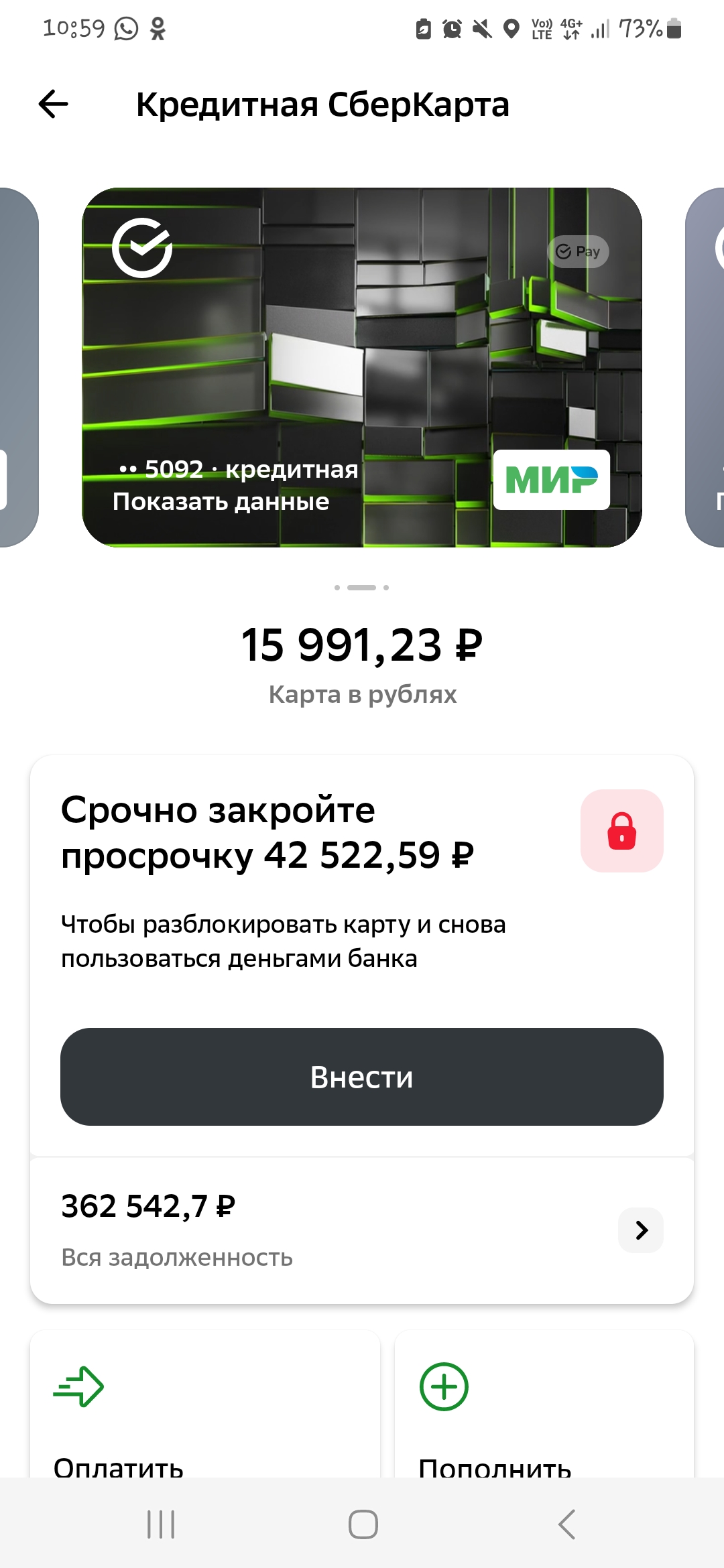The image size is (724, 1568).
Task: Tap system home button
Action: 363,1524
